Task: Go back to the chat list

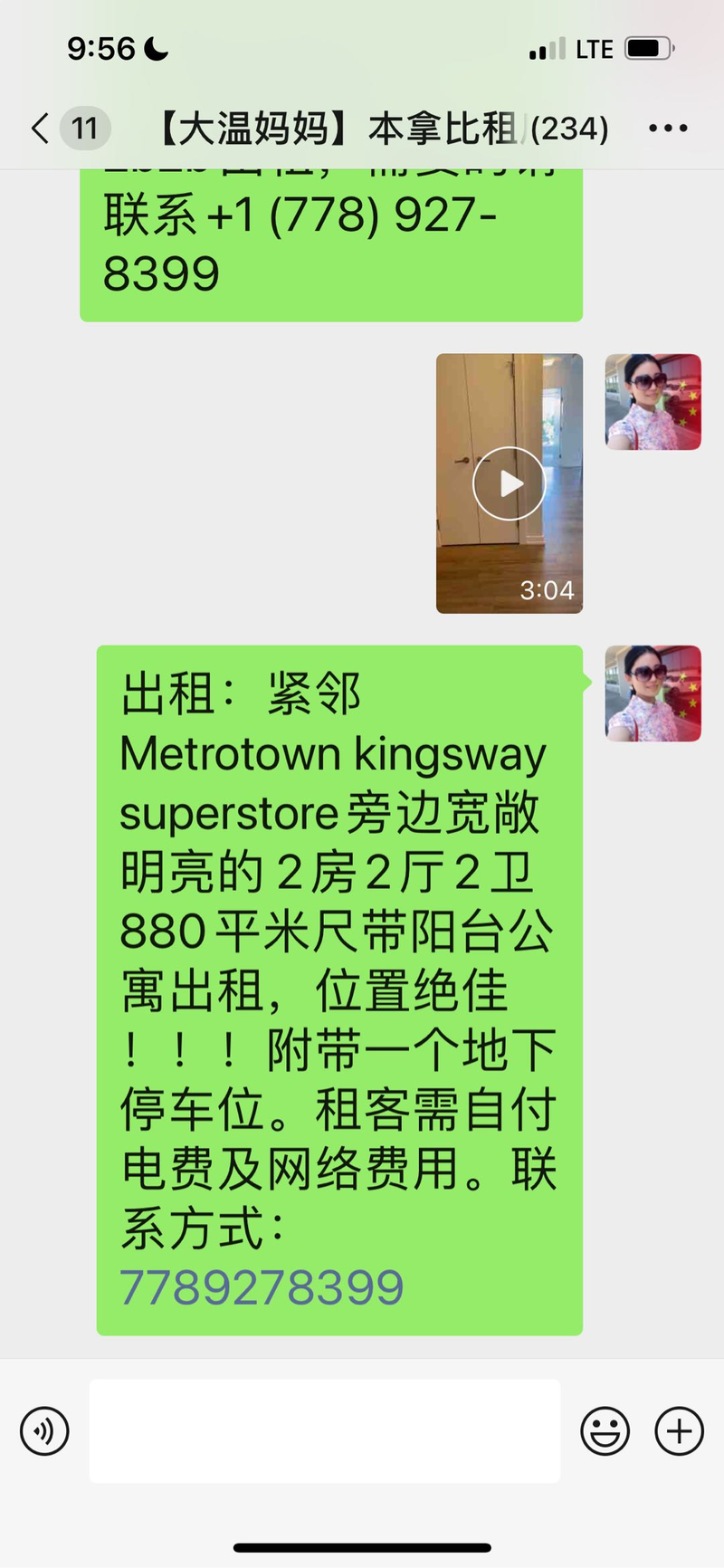Action: pos(40,129)
